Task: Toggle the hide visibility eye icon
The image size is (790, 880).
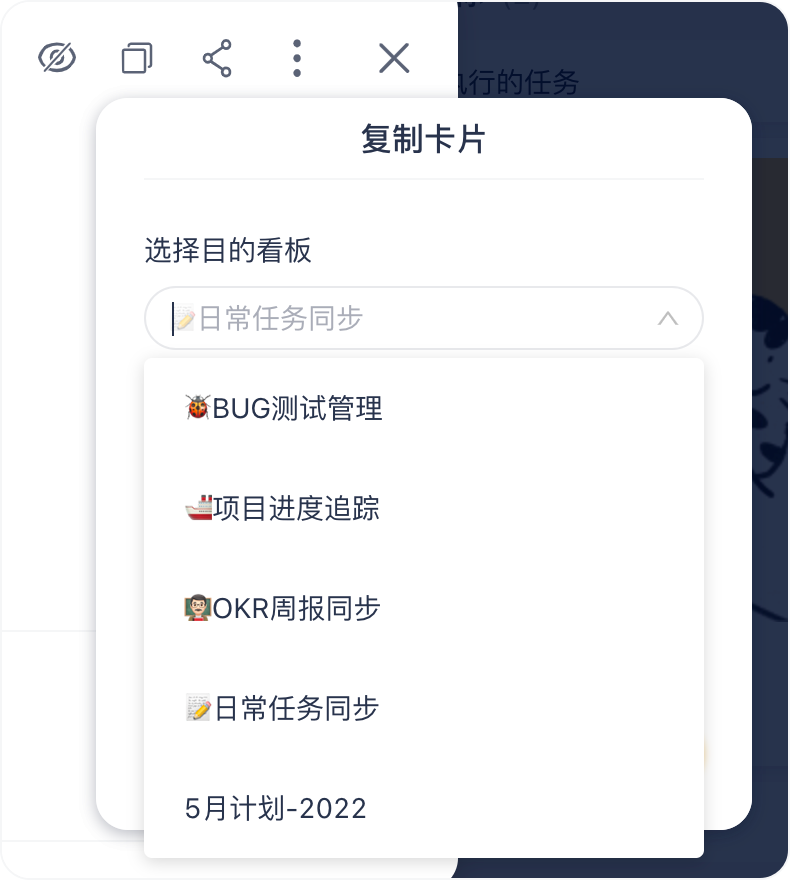Action: (57, 59)
